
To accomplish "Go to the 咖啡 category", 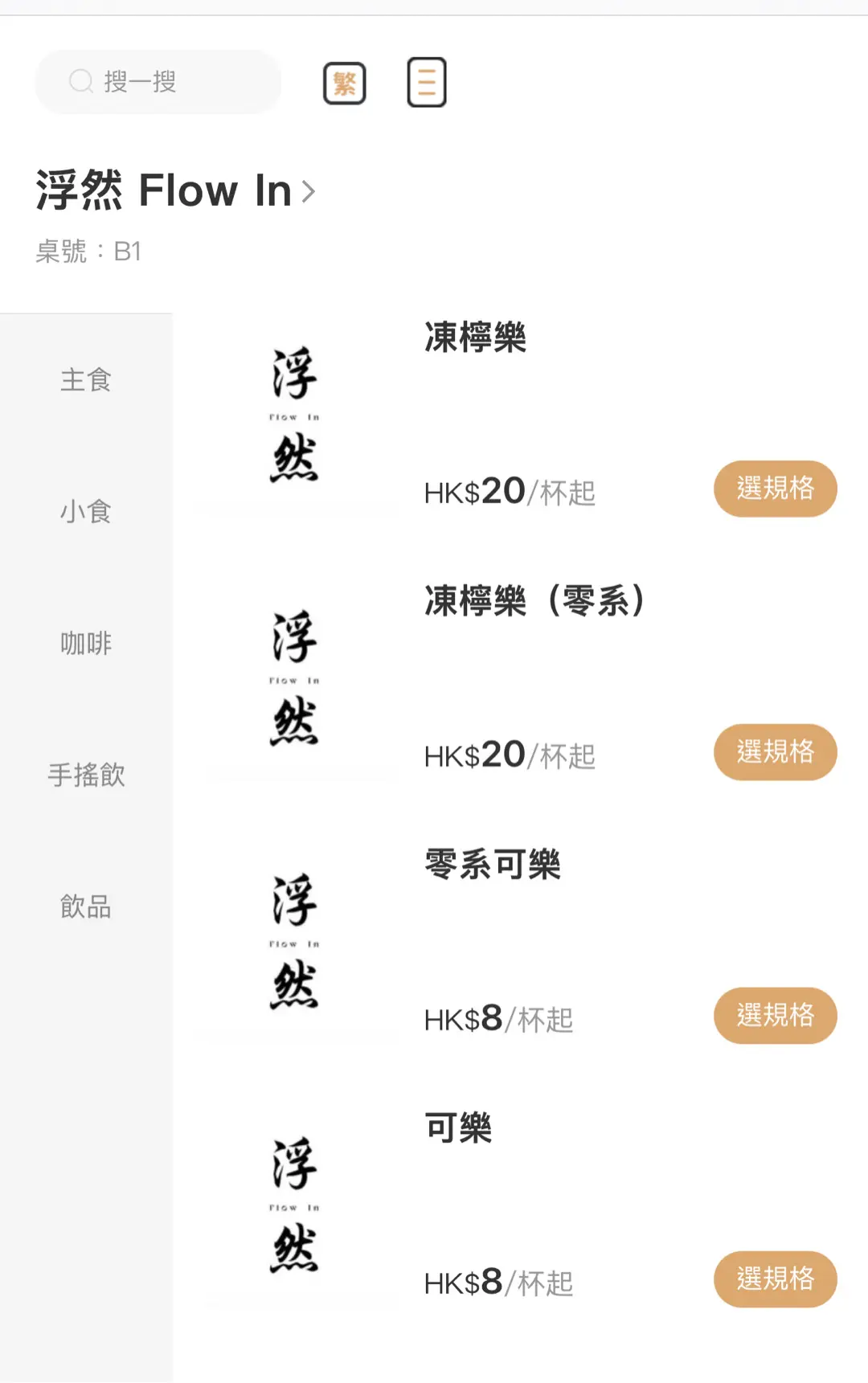I will pos(86,643).
